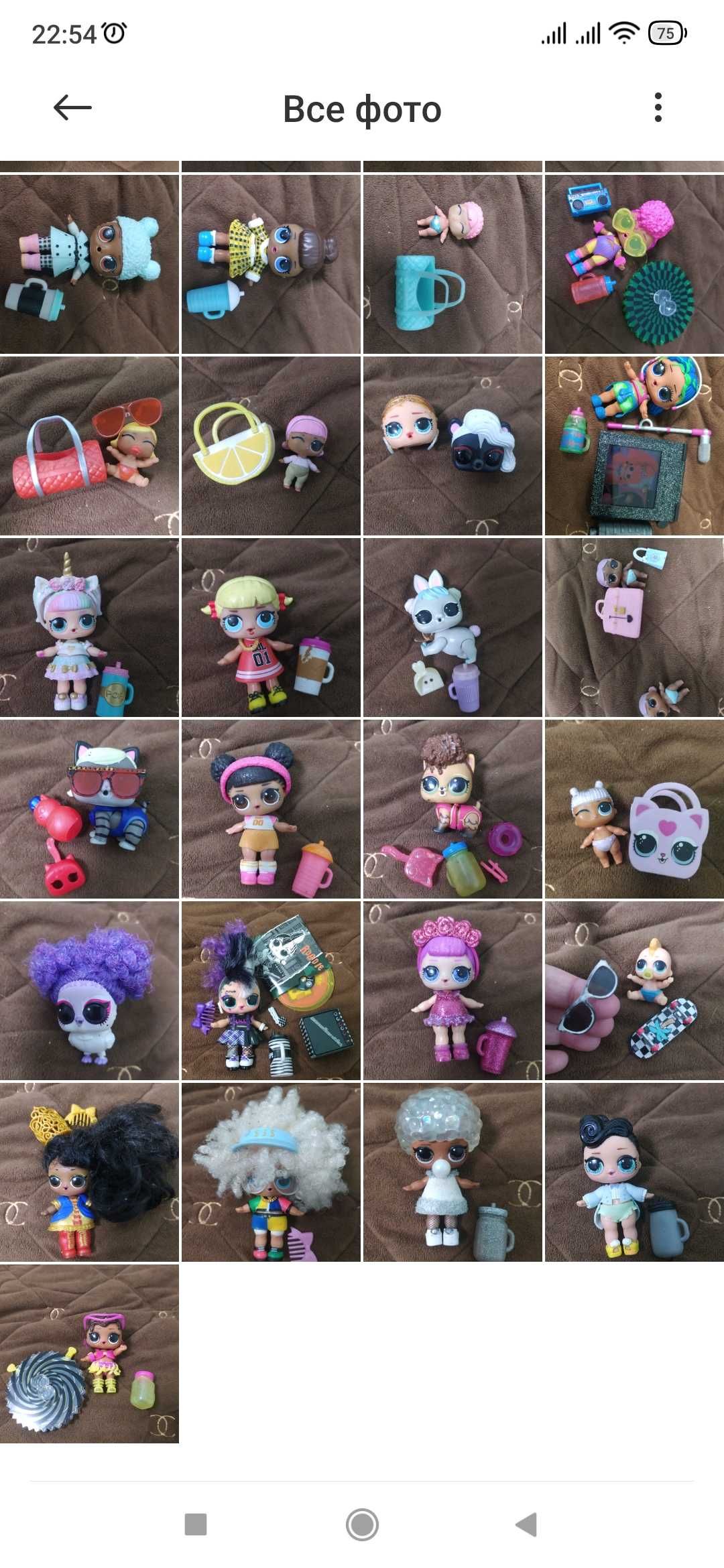Open the three-dot overflow menu

(x=658, y=107)
